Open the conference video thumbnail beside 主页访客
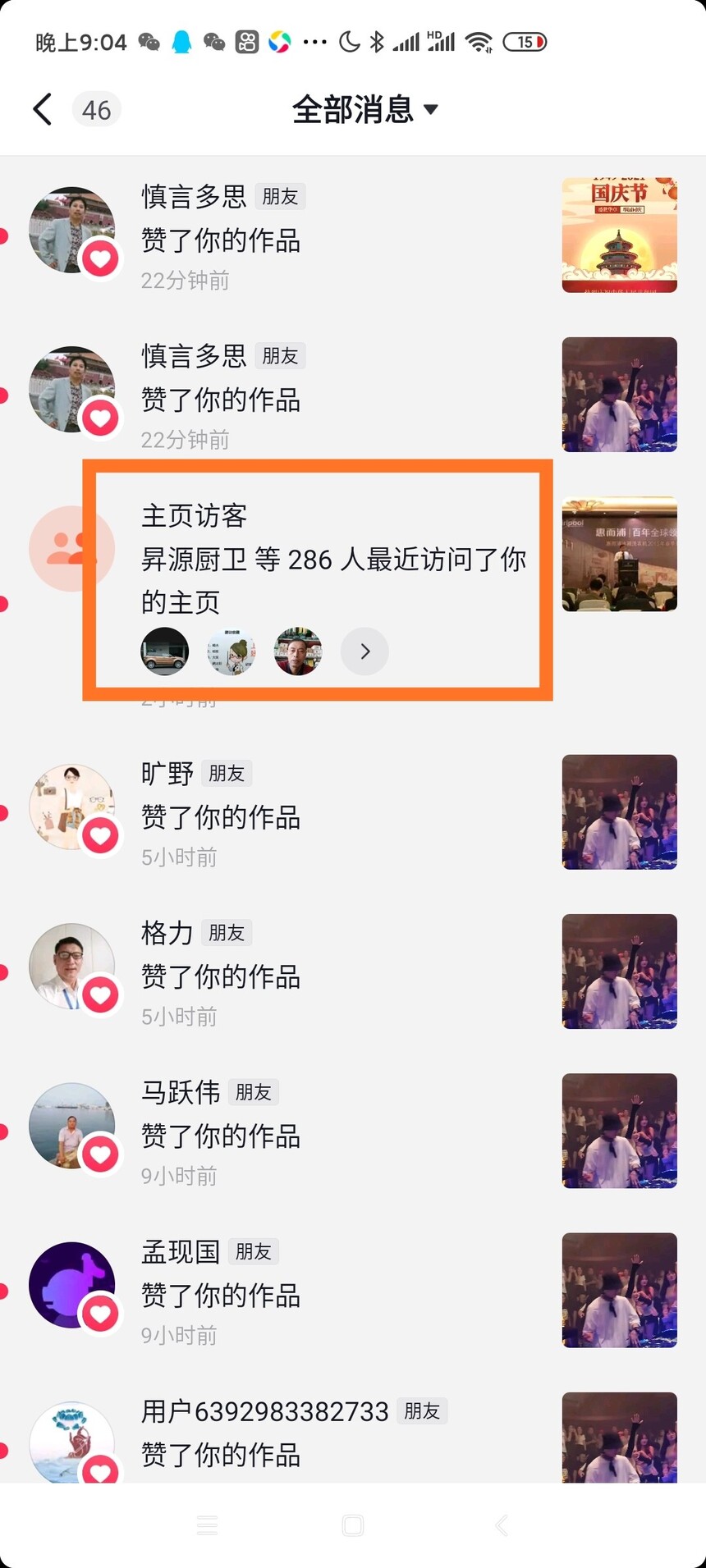Viewport: 706px width, 1568px height. point(620,554)
